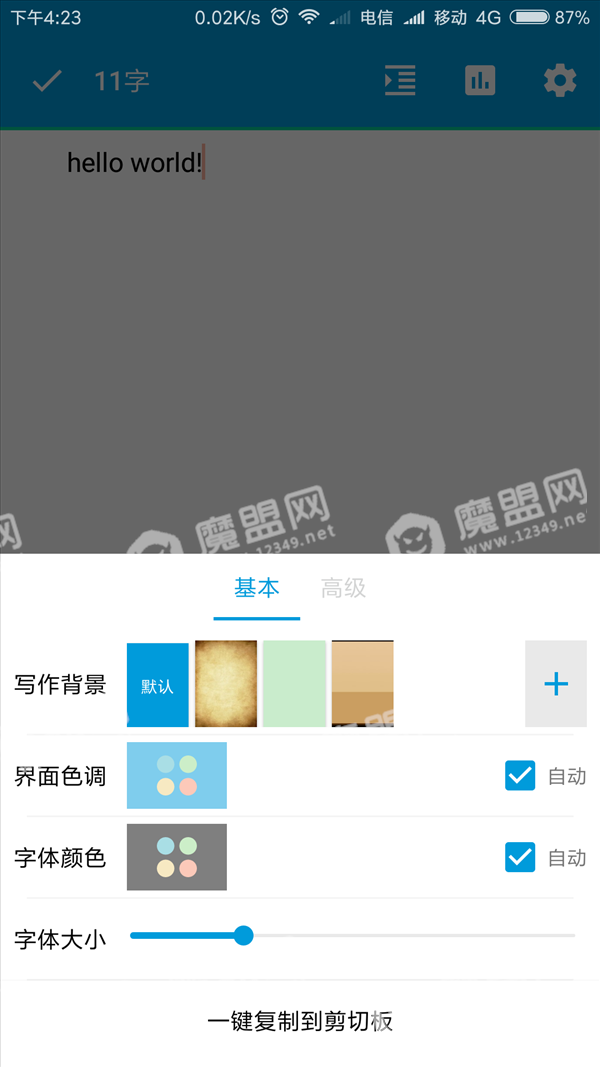
Task: Tap the checkmark to confirm the note
Action: pos(47,82)
